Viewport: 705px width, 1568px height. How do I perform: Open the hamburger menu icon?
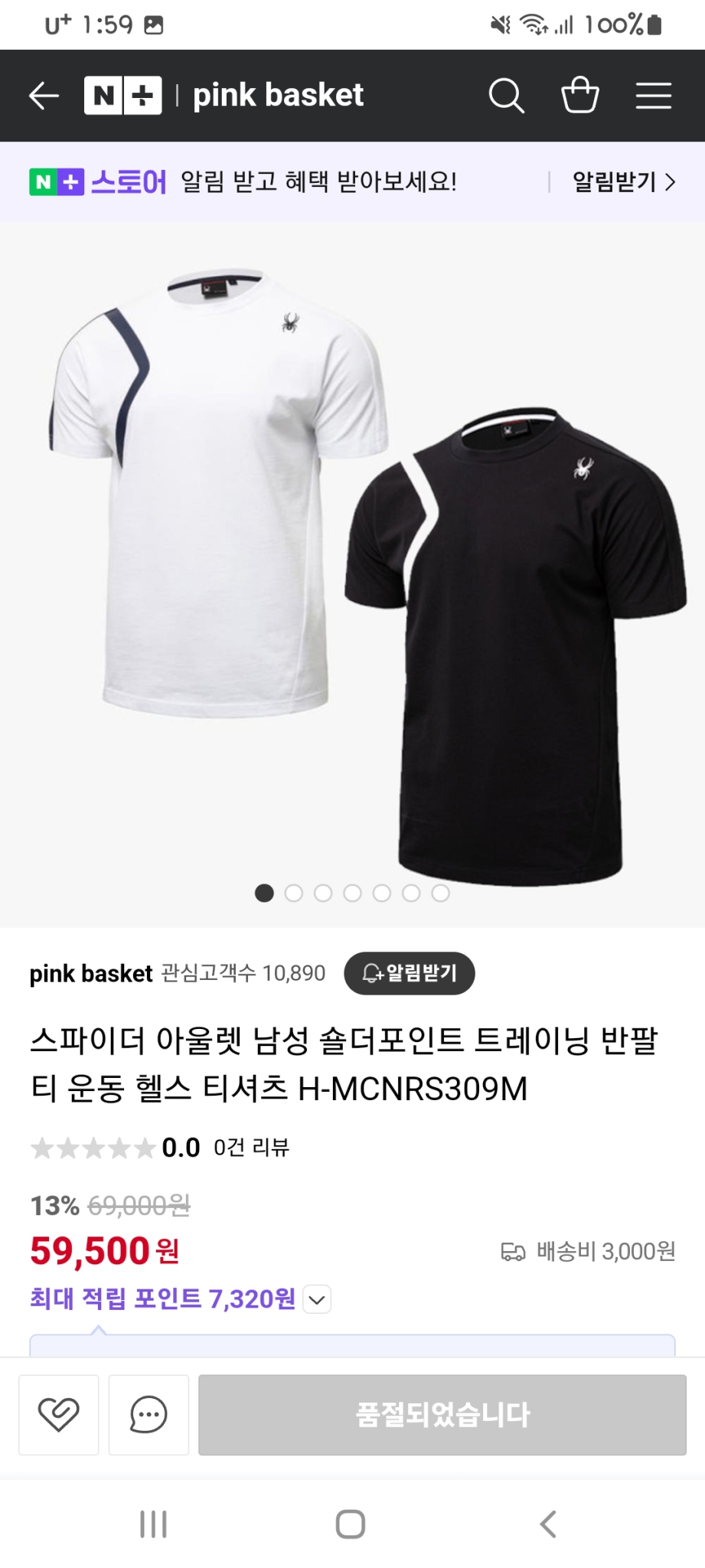[653, 96]
